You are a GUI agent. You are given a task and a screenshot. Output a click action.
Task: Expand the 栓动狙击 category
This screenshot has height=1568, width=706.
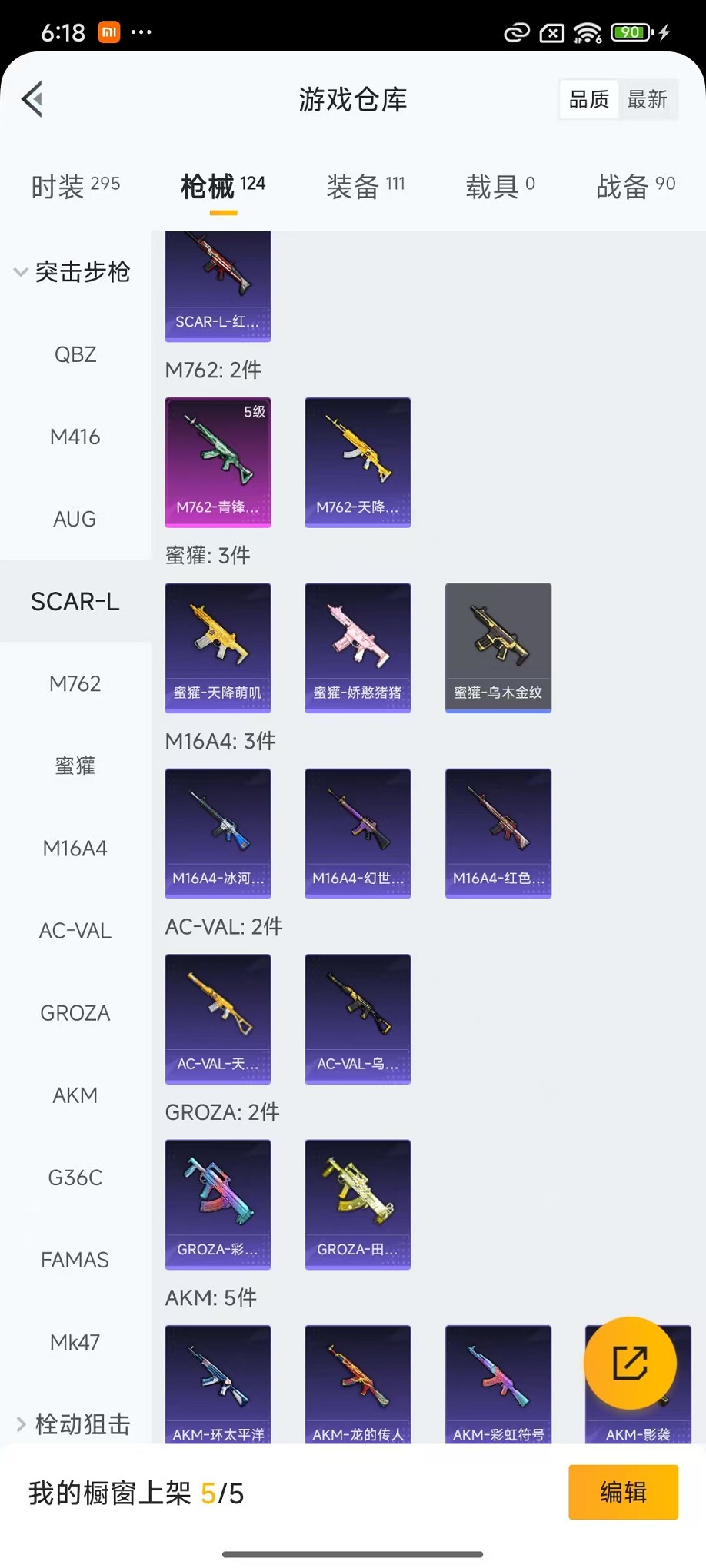73,1424
